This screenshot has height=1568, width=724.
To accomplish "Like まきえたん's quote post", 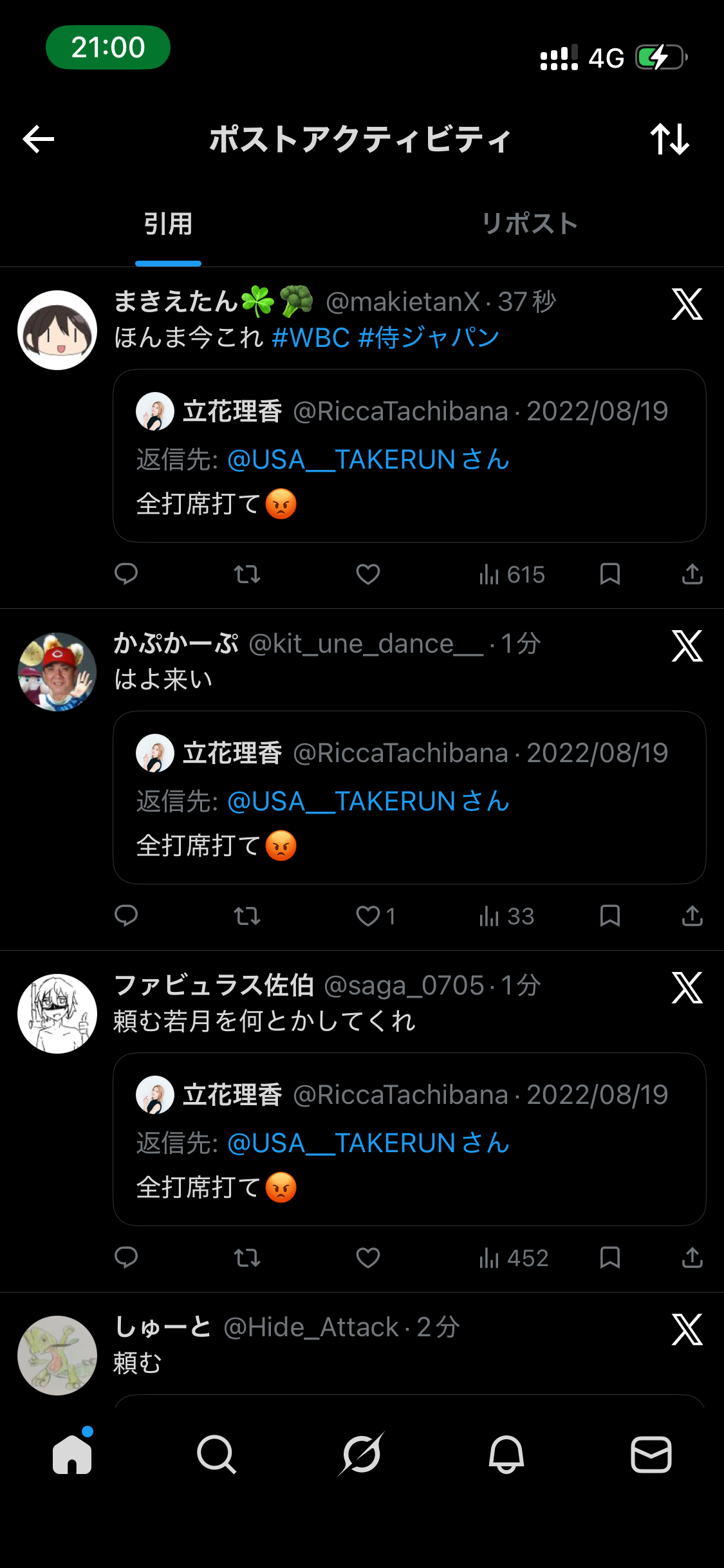I will pyautogui.click(x=368, y=574).
